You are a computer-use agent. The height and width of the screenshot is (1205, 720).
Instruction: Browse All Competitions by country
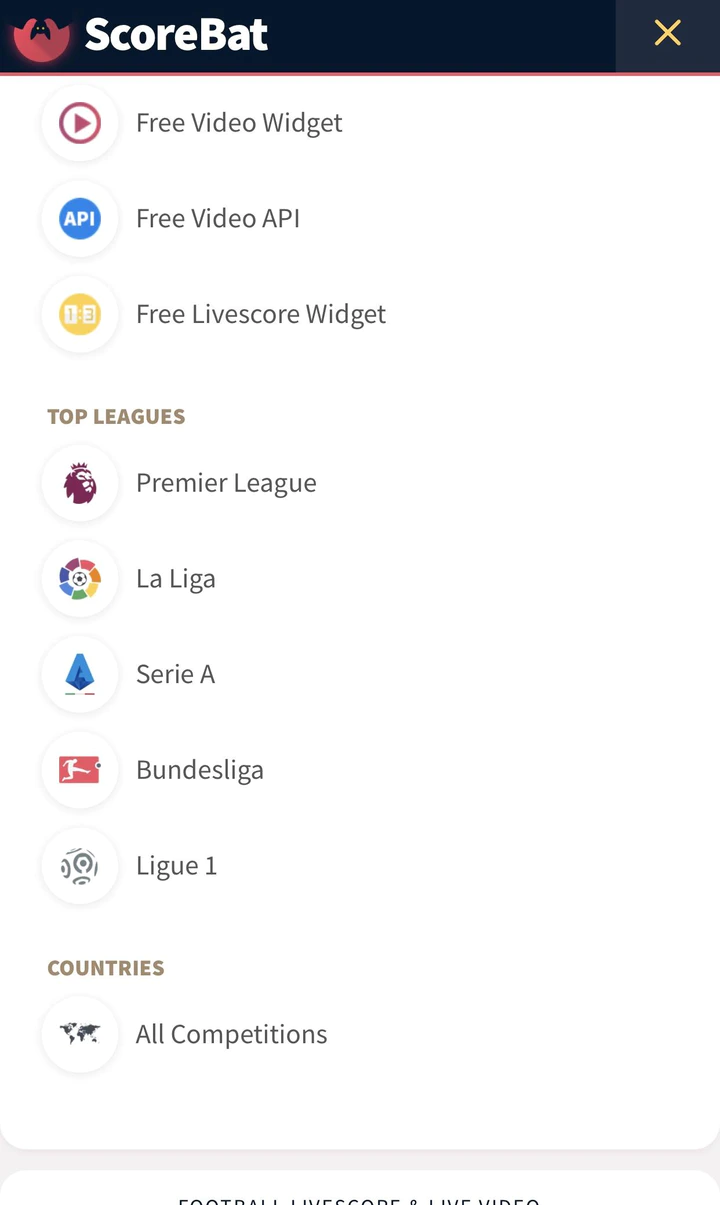pos(231,1035)
